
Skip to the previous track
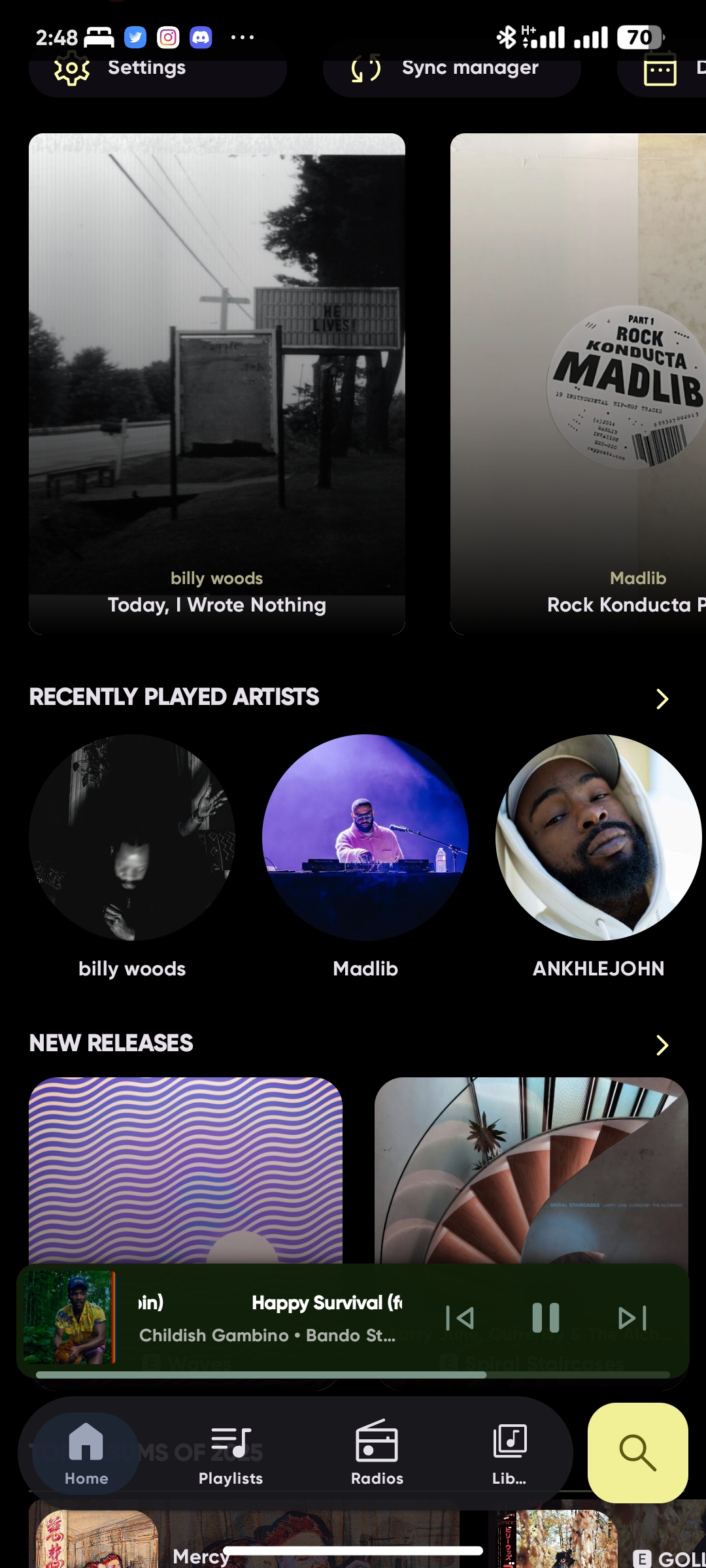click(460, 1318)
